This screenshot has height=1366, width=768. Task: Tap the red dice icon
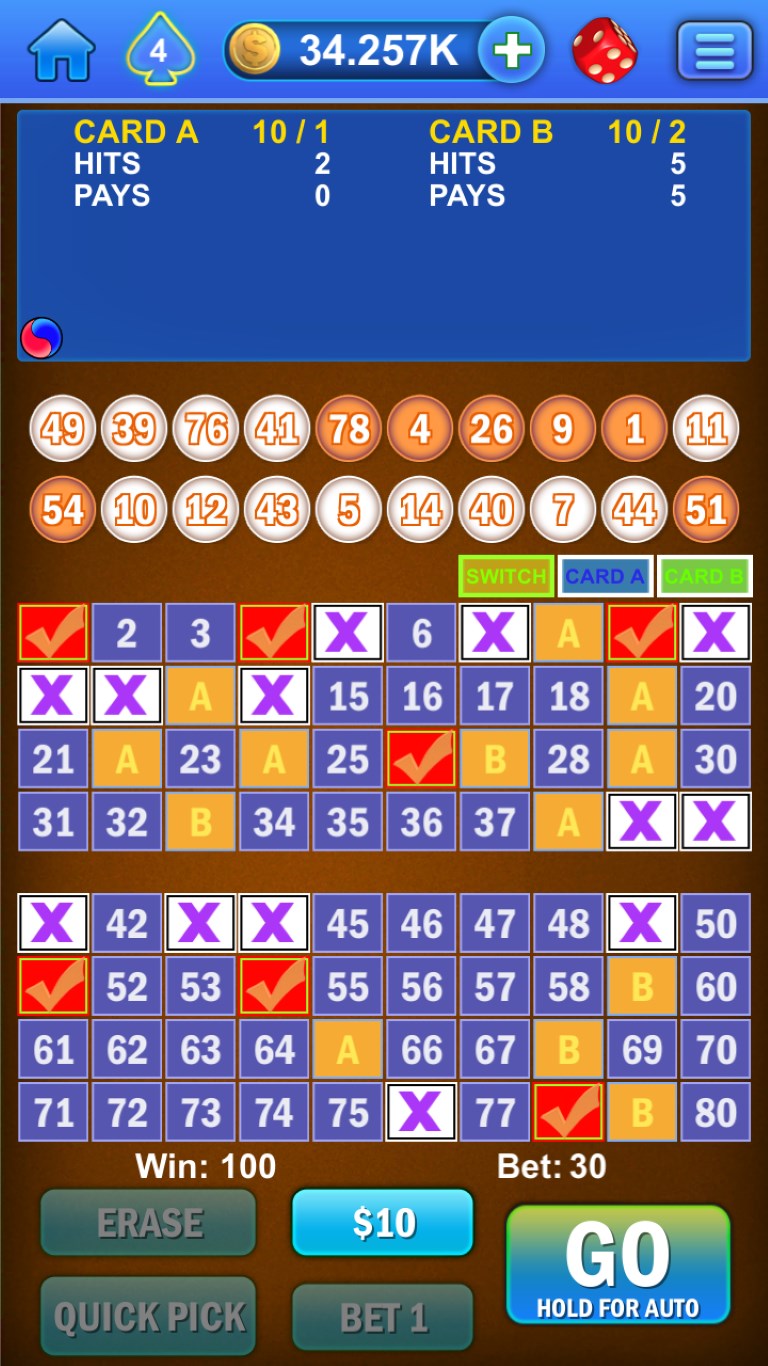click(604, 50)
